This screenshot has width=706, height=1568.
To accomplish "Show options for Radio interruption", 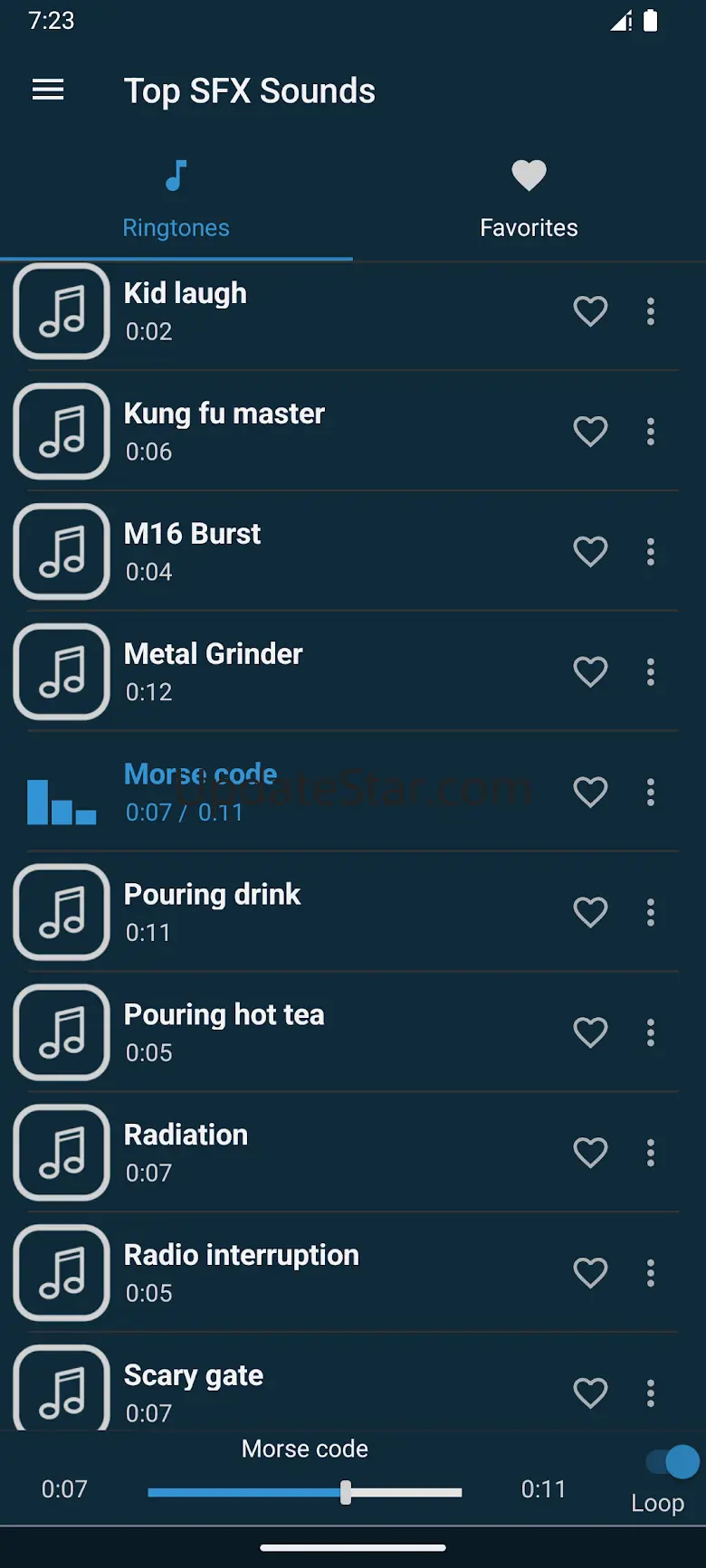I will pos(650,1273).
